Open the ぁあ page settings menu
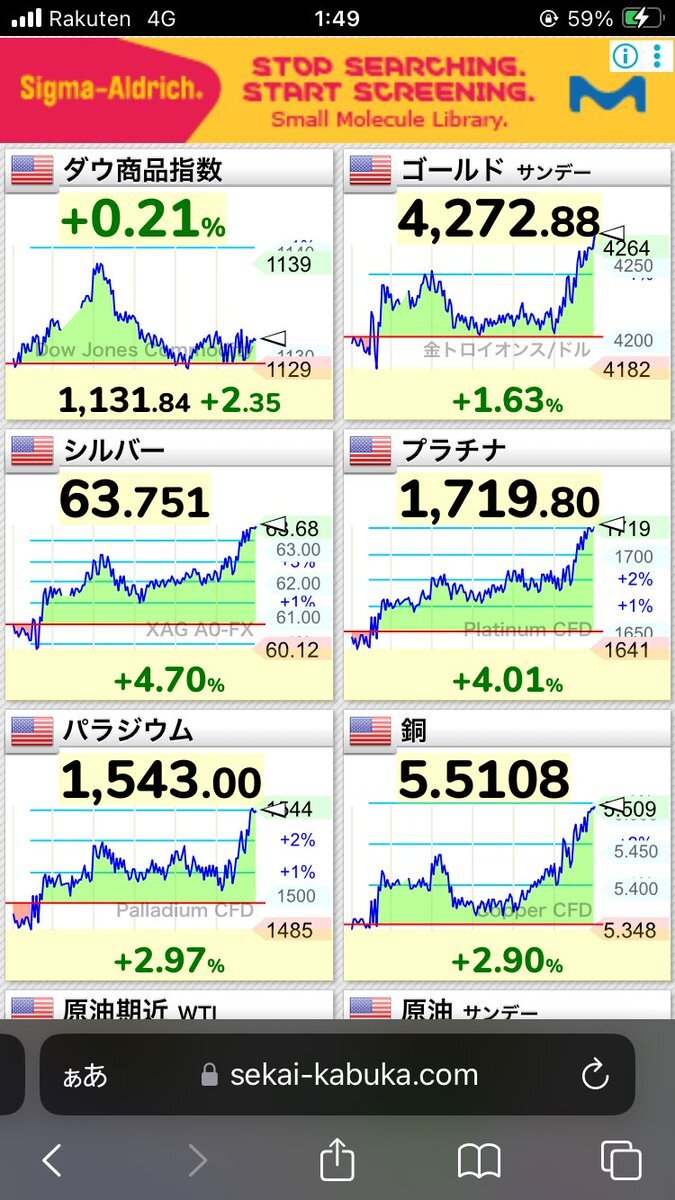The width and height of the screenshot is (675, 1200). tap(85, 1076)
